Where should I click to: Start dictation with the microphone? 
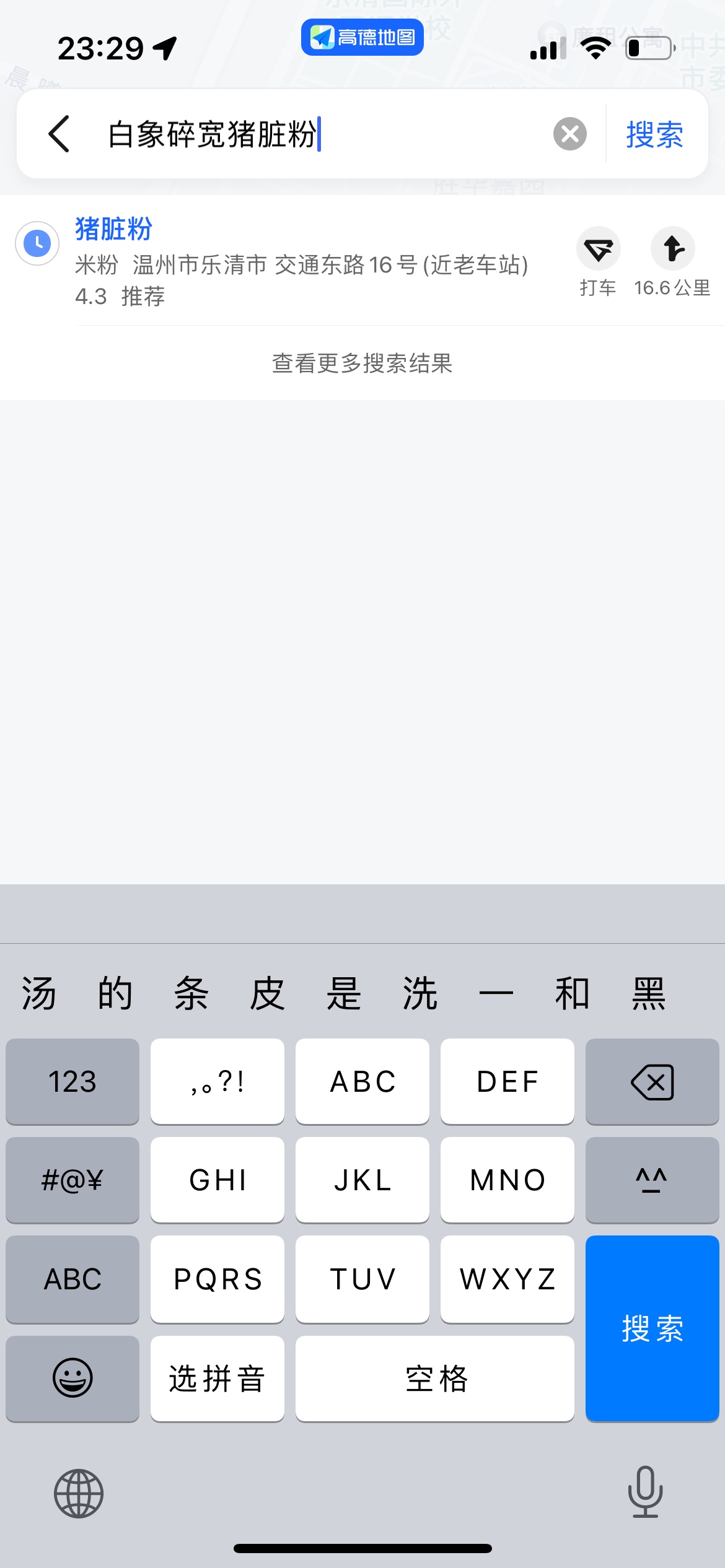(x=646, y=1492)
